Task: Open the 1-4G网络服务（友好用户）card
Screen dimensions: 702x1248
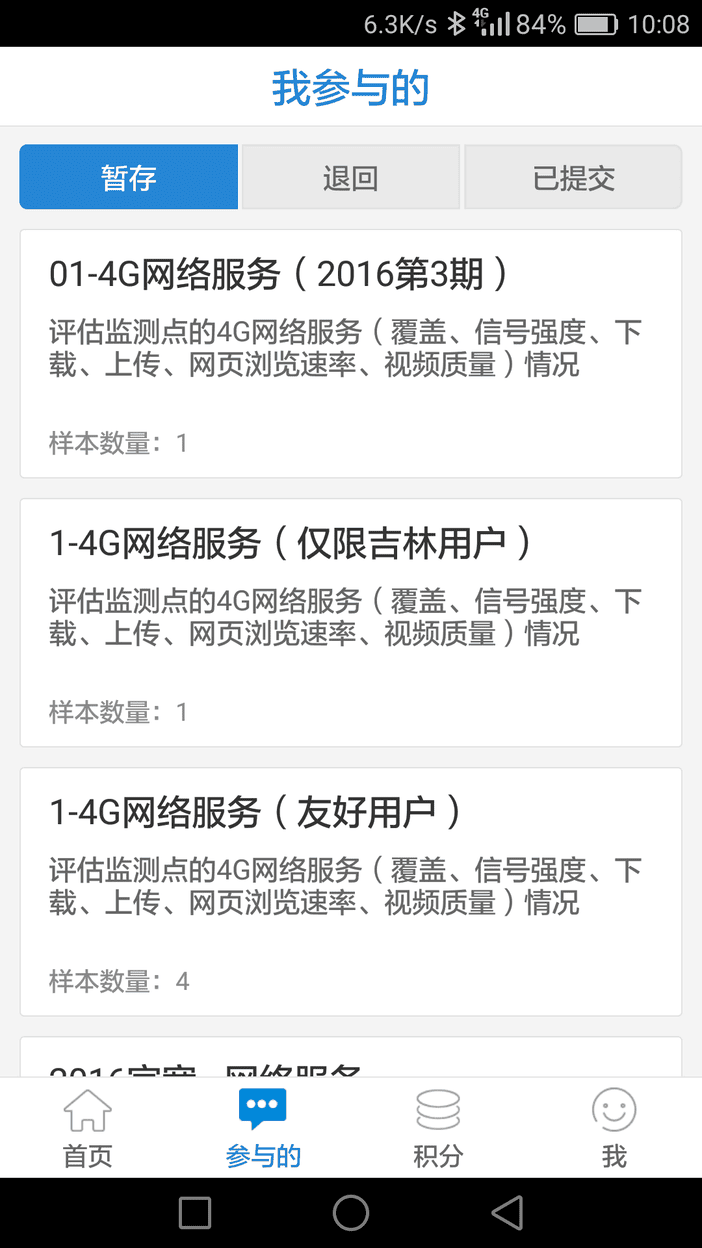Action: (x=351, y=891)
